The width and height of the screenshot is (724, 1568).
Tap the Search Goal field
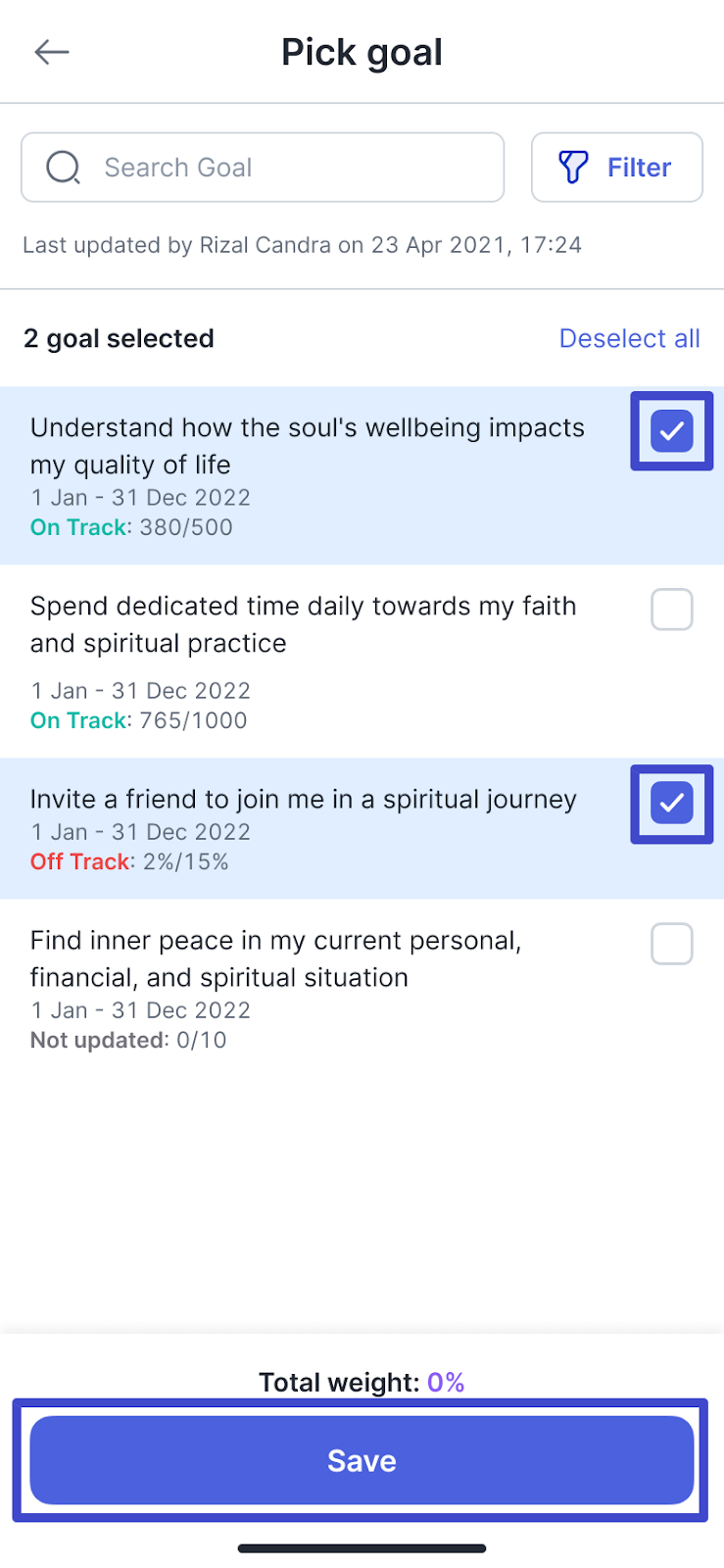[x=263, y=168]
